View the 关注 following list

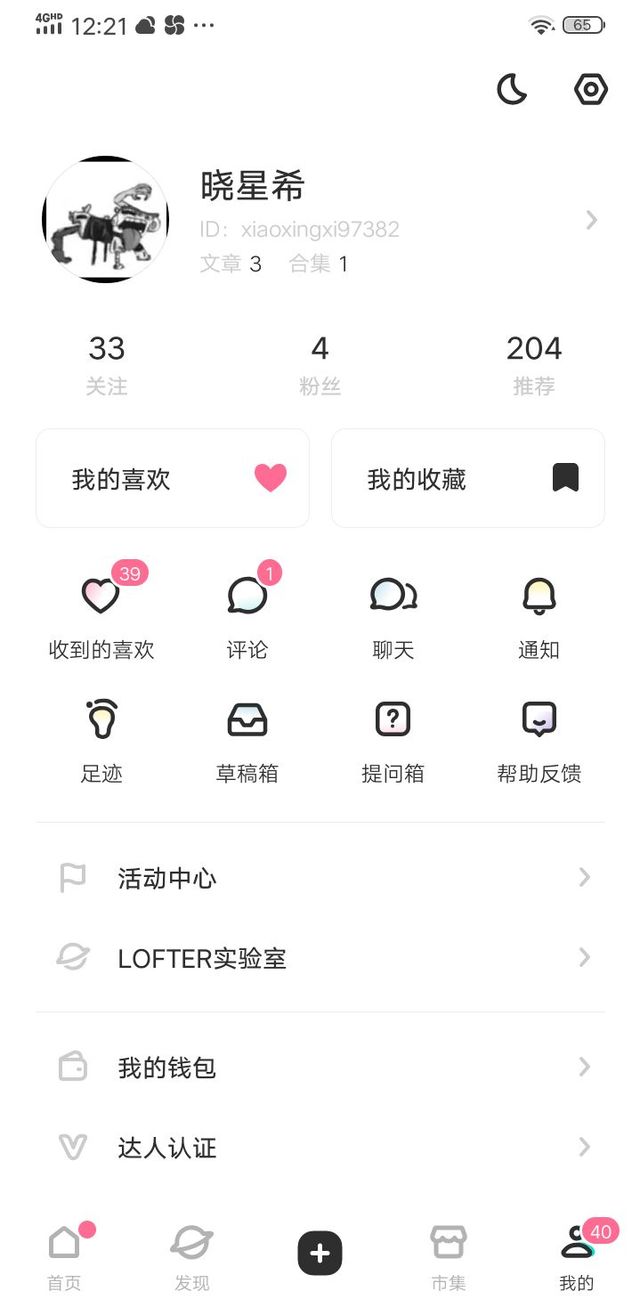tap(107, 364)
